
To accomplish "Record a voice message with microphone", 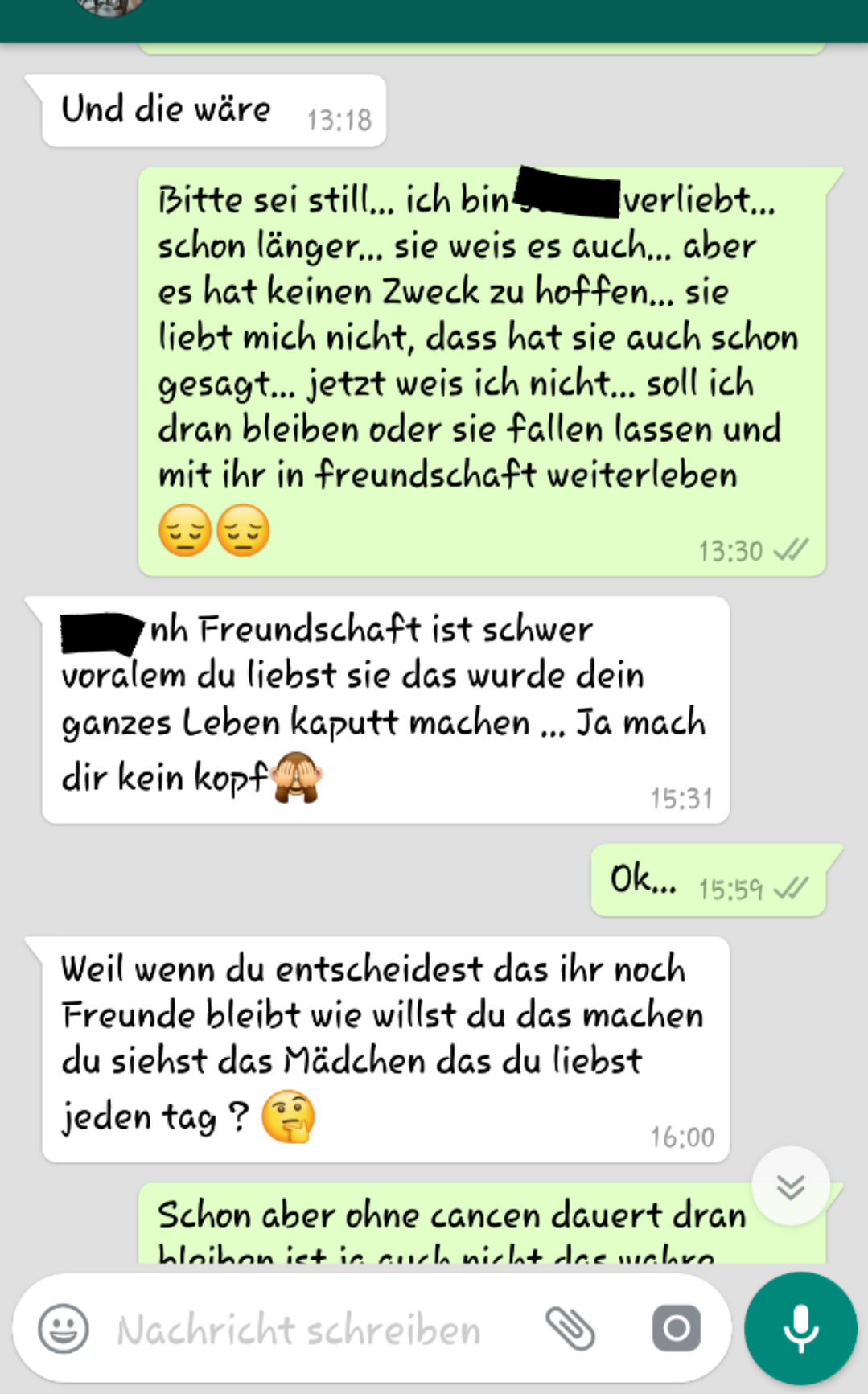I will point(800,1328).
